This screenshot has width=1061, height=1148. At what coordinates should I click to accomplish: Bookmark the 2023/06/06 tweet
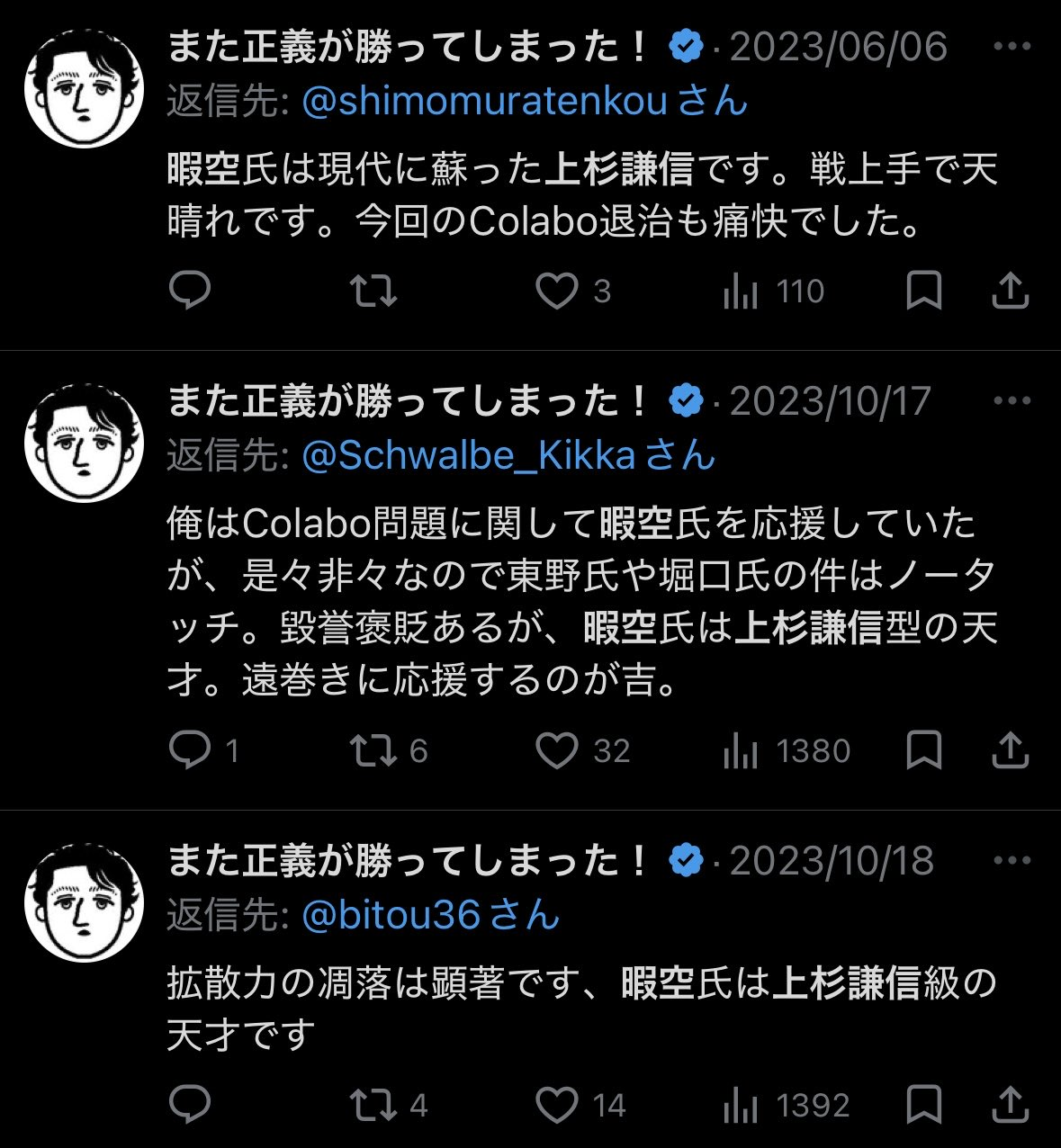(923, 291)
